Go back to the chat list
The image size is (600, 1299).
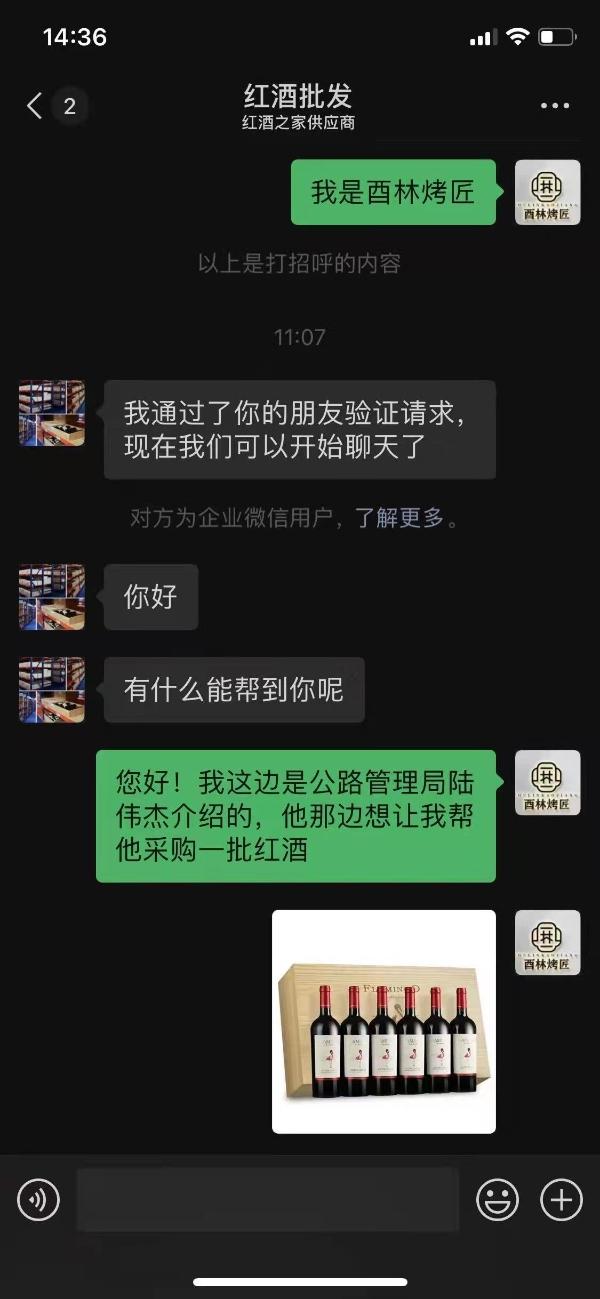pyautogui.click(x=35, y=106)
